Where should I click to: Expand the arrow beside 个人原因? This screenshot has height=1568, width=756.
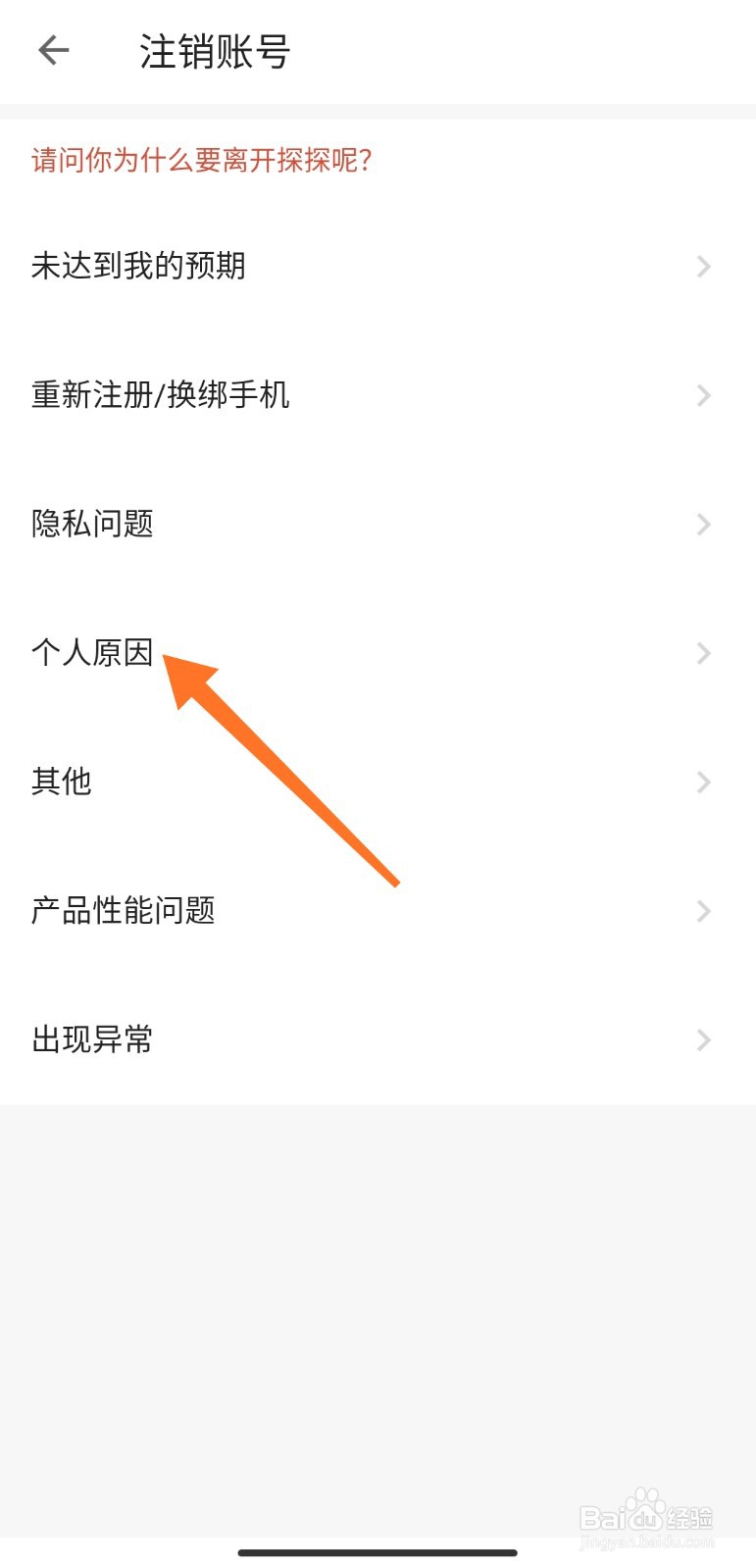(x=702, y=653)
